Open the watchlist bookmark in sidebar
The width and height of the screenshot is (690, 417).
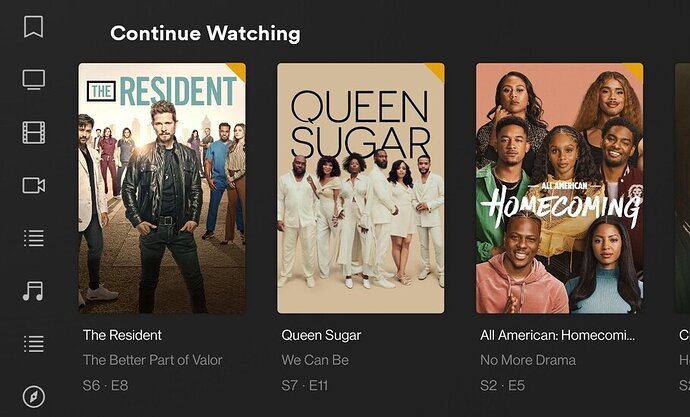click(x=34, y=27)
